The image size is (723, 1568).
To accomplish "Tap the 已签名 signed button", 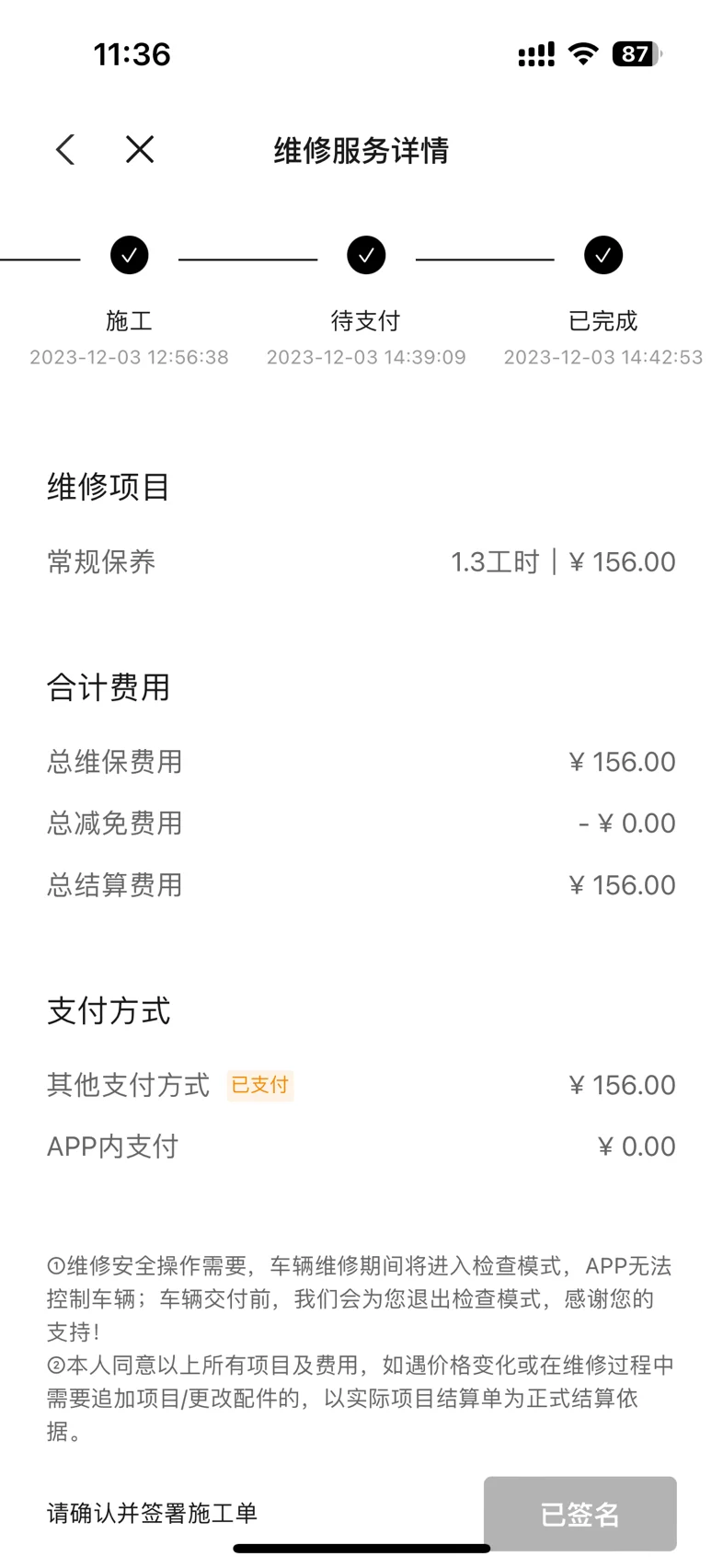I will tap(580, 1514).
